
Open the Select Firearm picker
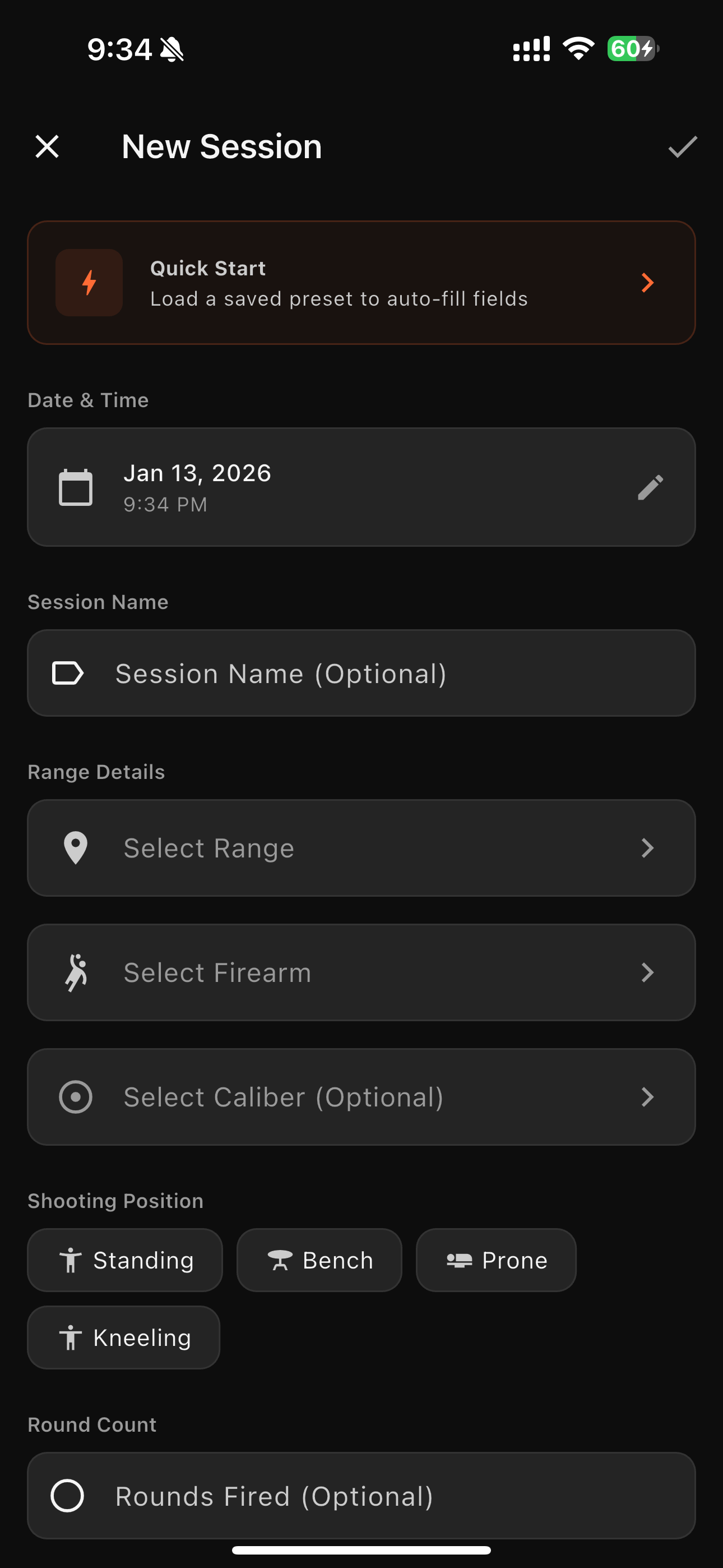pos(361,972)
